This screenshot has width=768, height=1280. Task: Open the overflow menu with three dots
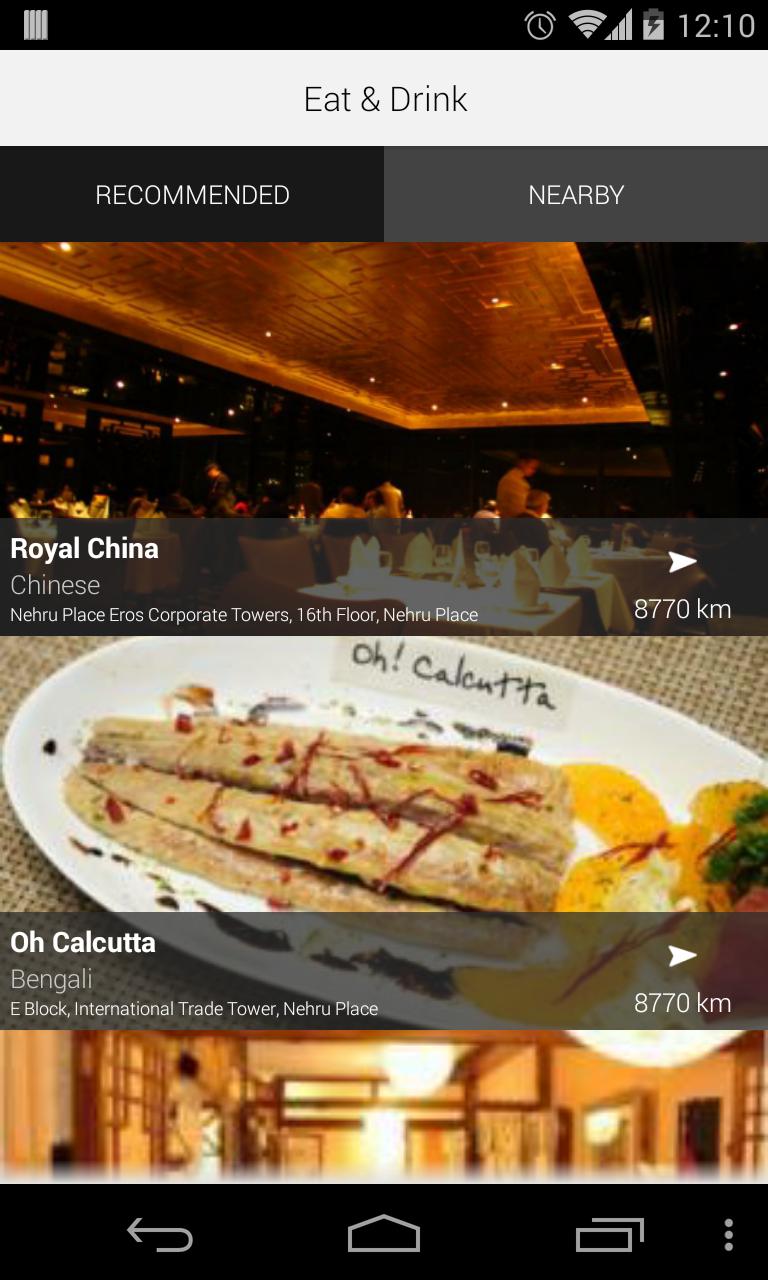click(728, 1234)
